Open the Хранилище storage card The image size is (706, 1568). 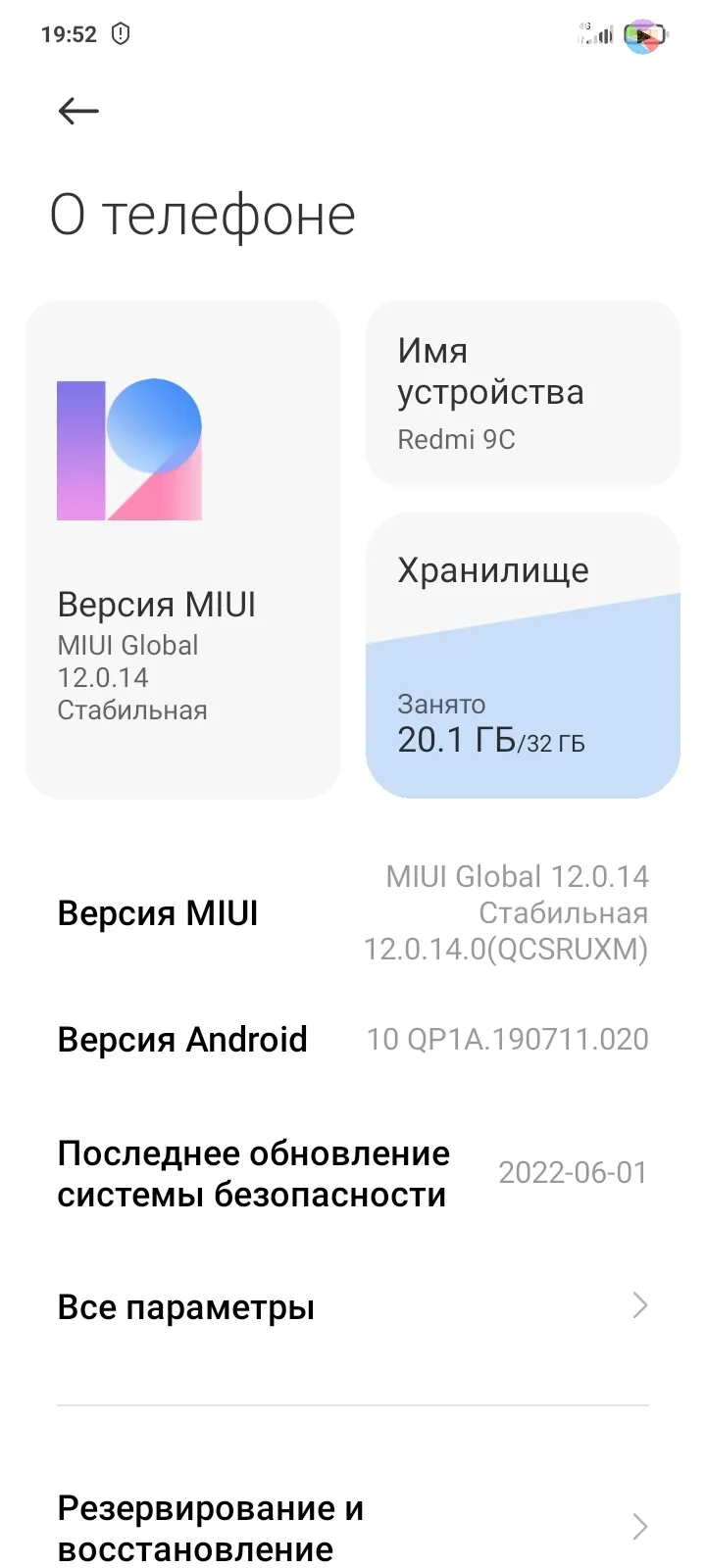tap(522, 655)
